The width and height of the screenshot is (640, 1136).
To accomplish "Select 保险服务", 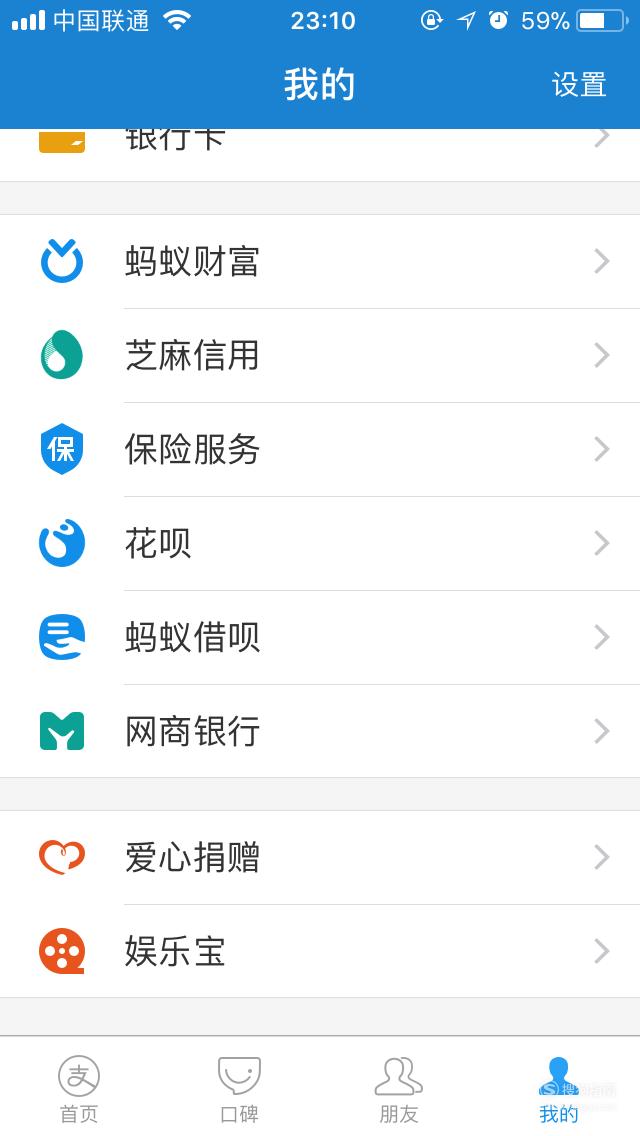I will 320,450.
